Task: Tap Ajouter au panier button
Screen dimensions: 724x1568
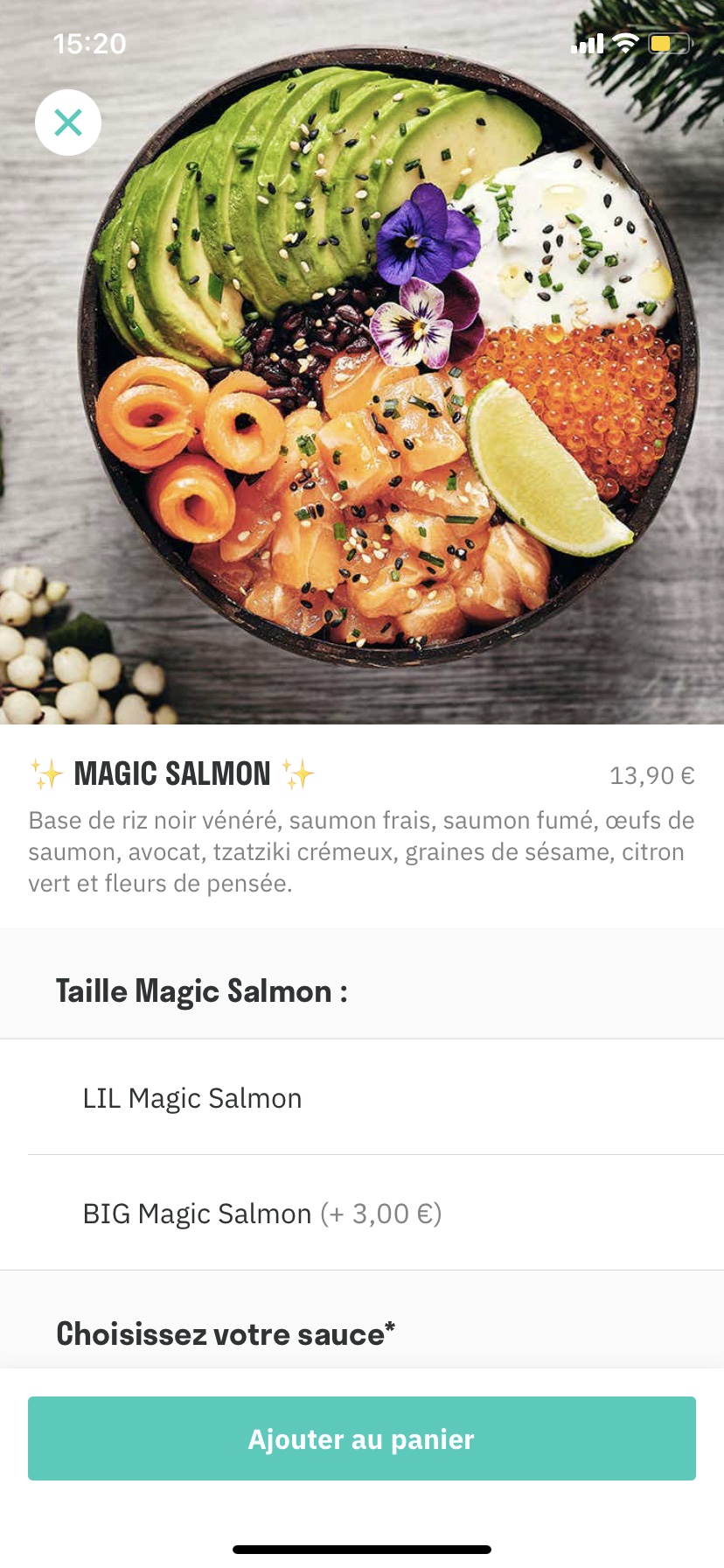Action: [362, 1438]
